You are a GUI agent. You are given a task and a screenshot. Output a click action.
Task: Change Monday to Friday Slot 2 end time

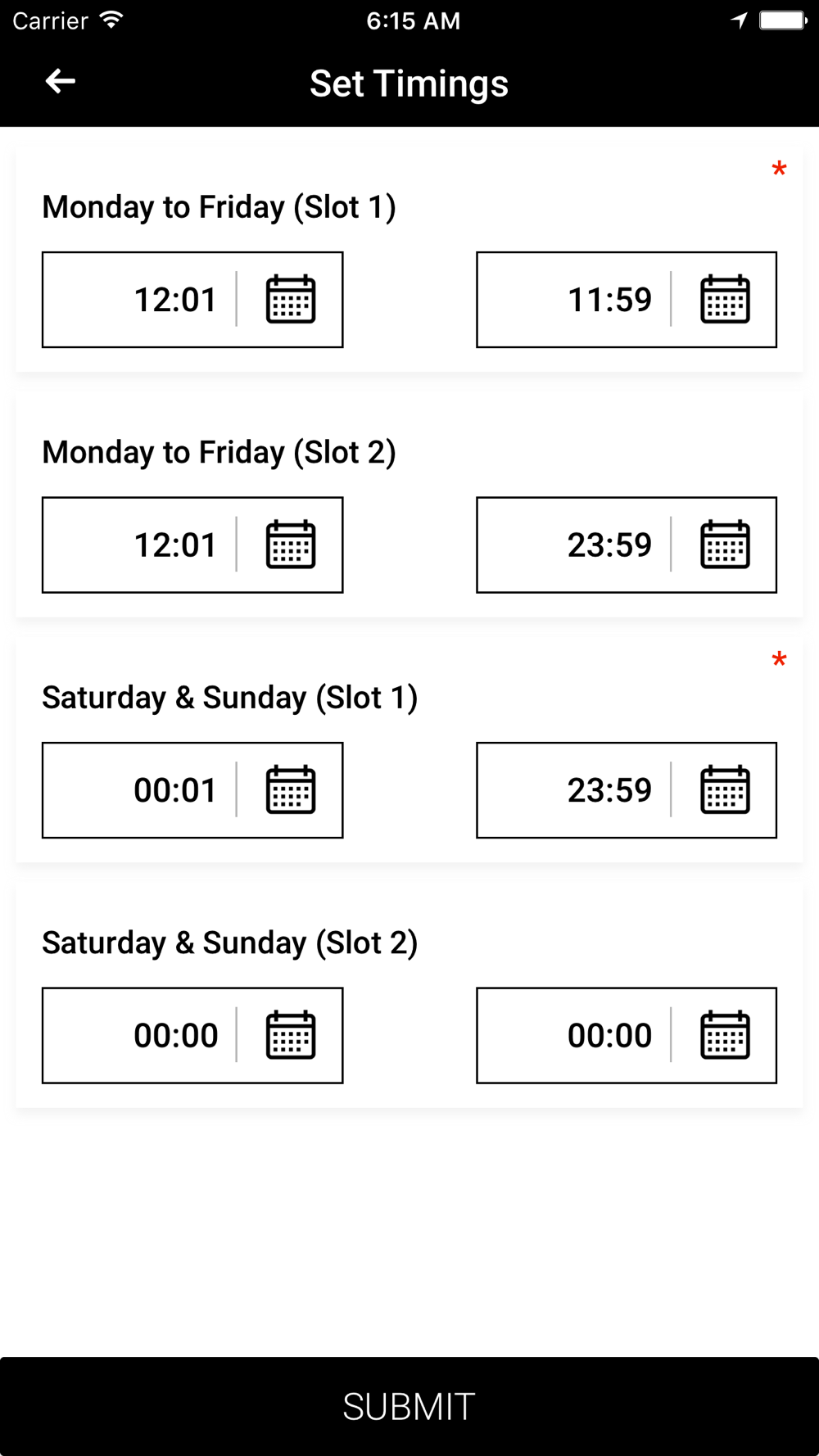(627, 545)
